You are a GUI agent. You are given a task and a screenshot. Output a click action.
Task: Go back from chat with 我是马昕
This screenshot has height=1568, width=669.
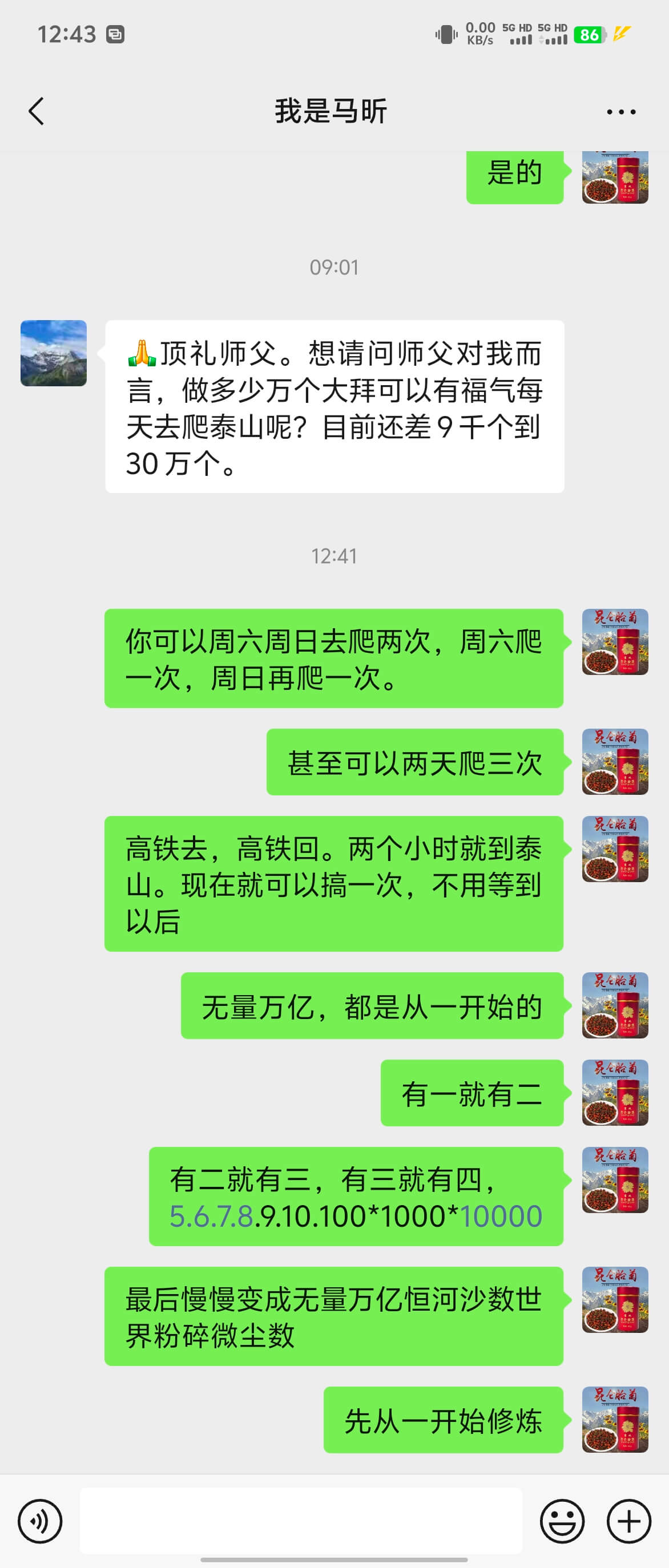[37, 111]
